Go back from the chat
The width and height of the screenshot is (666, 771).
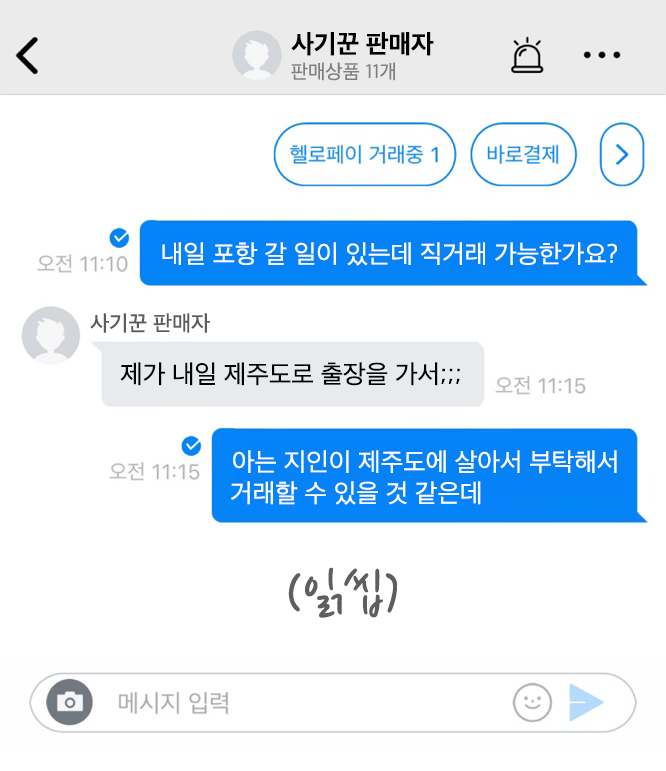click(28, 55)
